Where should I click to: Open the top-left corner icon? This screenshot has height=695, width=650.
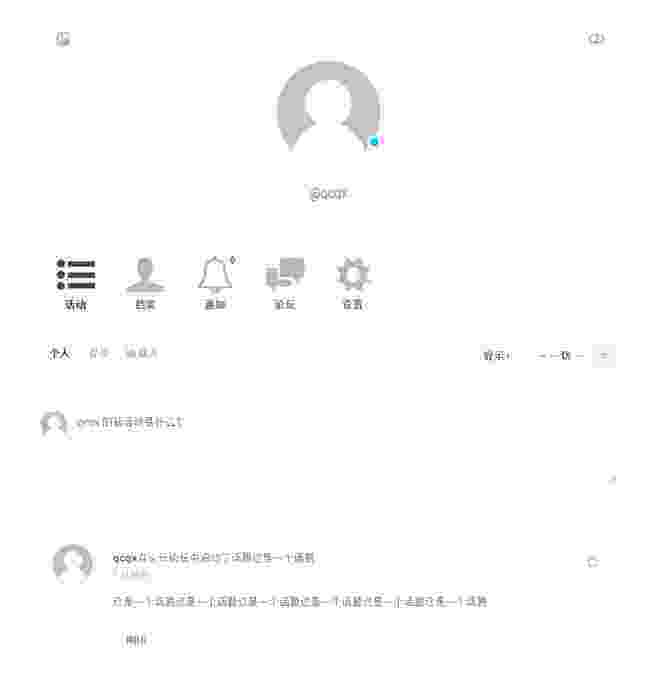(x=63, y=39)
